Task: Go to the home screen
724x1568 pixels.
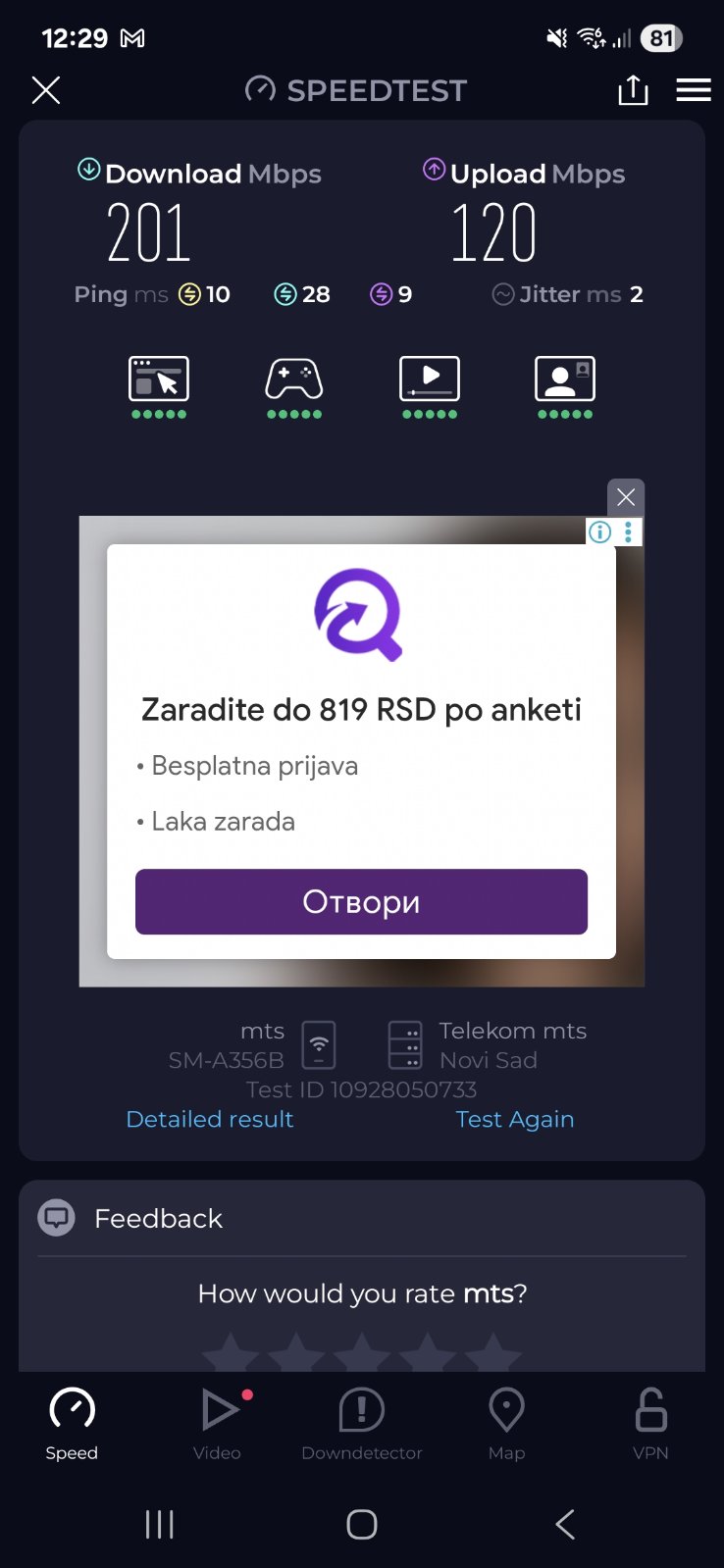Action: click(362, 1524)
